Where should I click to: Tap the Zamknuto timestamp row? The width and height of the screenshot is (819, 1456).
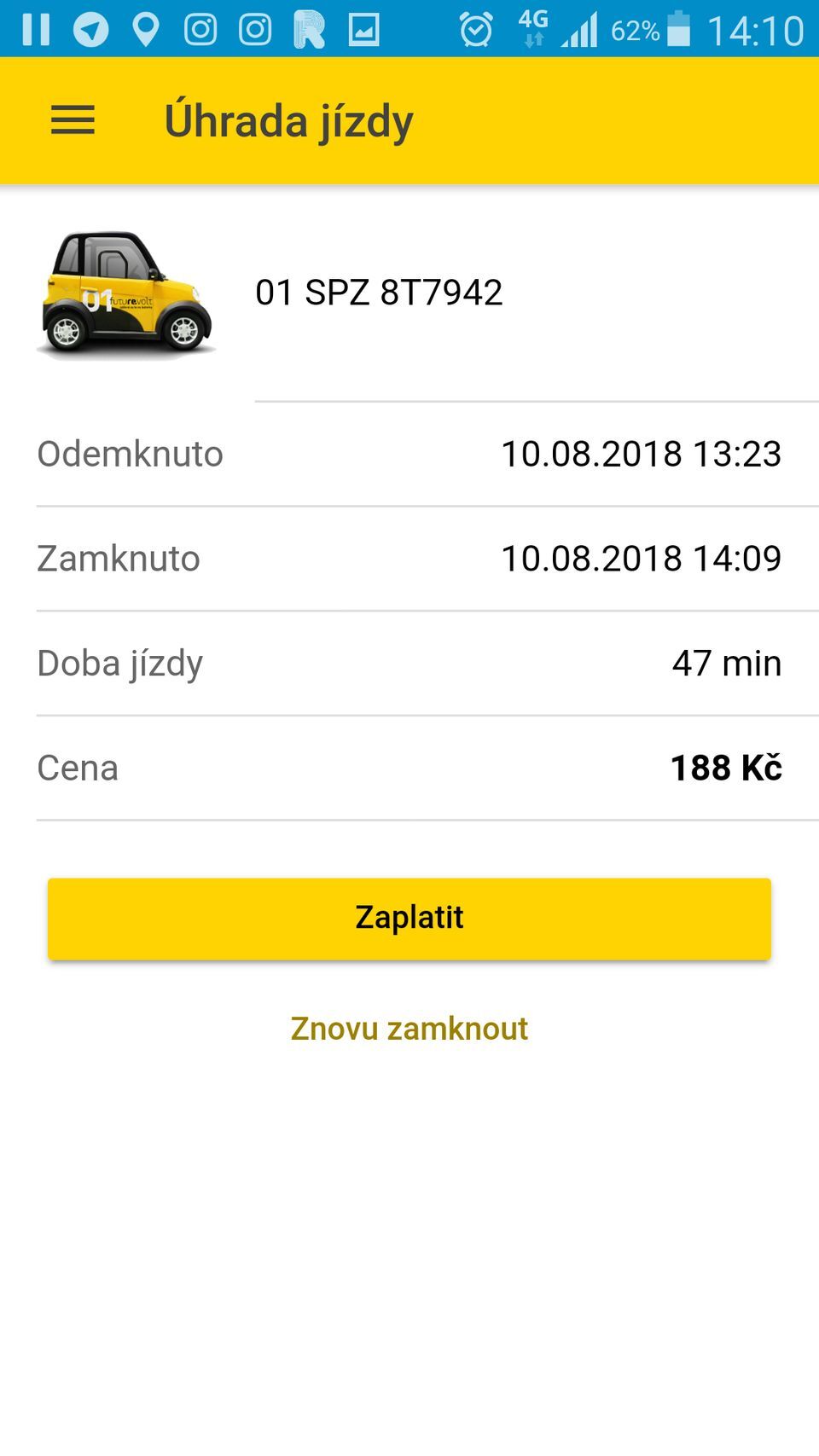click(x=409, y=559)
